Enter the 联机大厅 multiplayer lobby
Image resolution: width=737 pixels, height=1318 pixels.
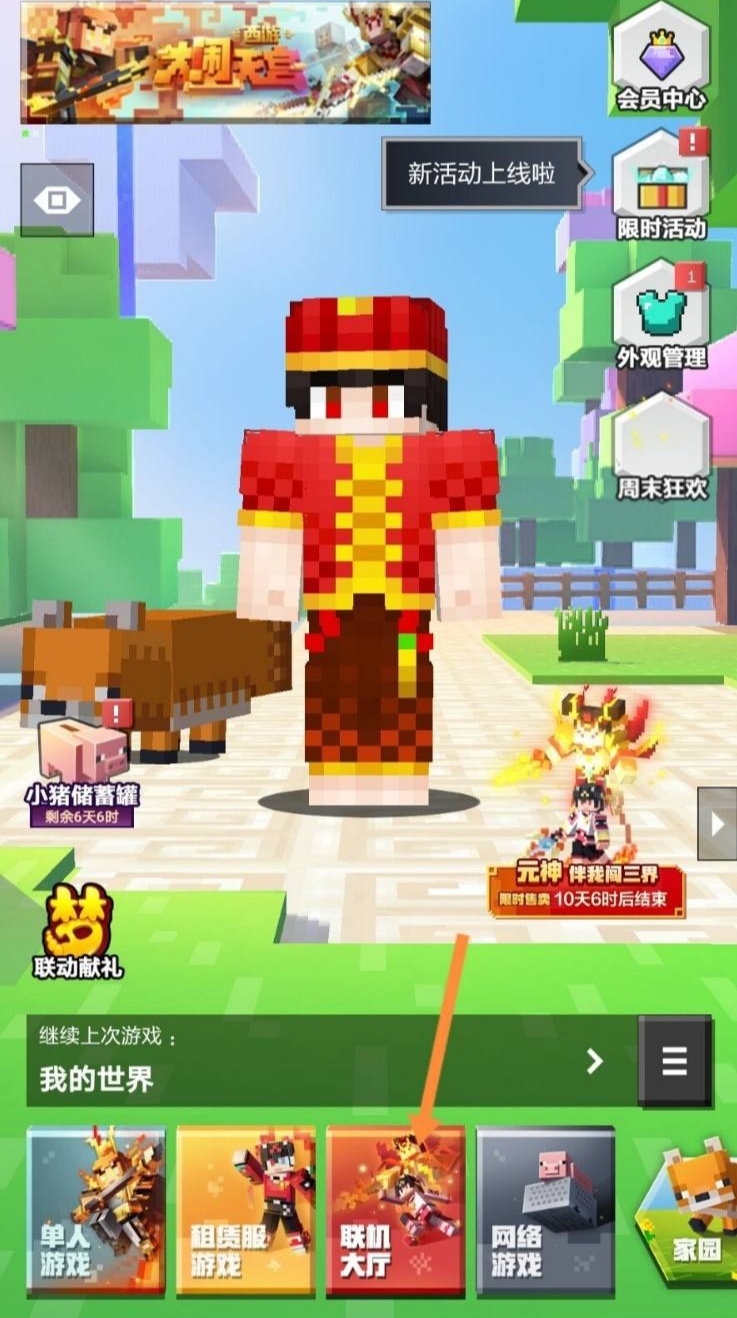(x=396, y=1210)
